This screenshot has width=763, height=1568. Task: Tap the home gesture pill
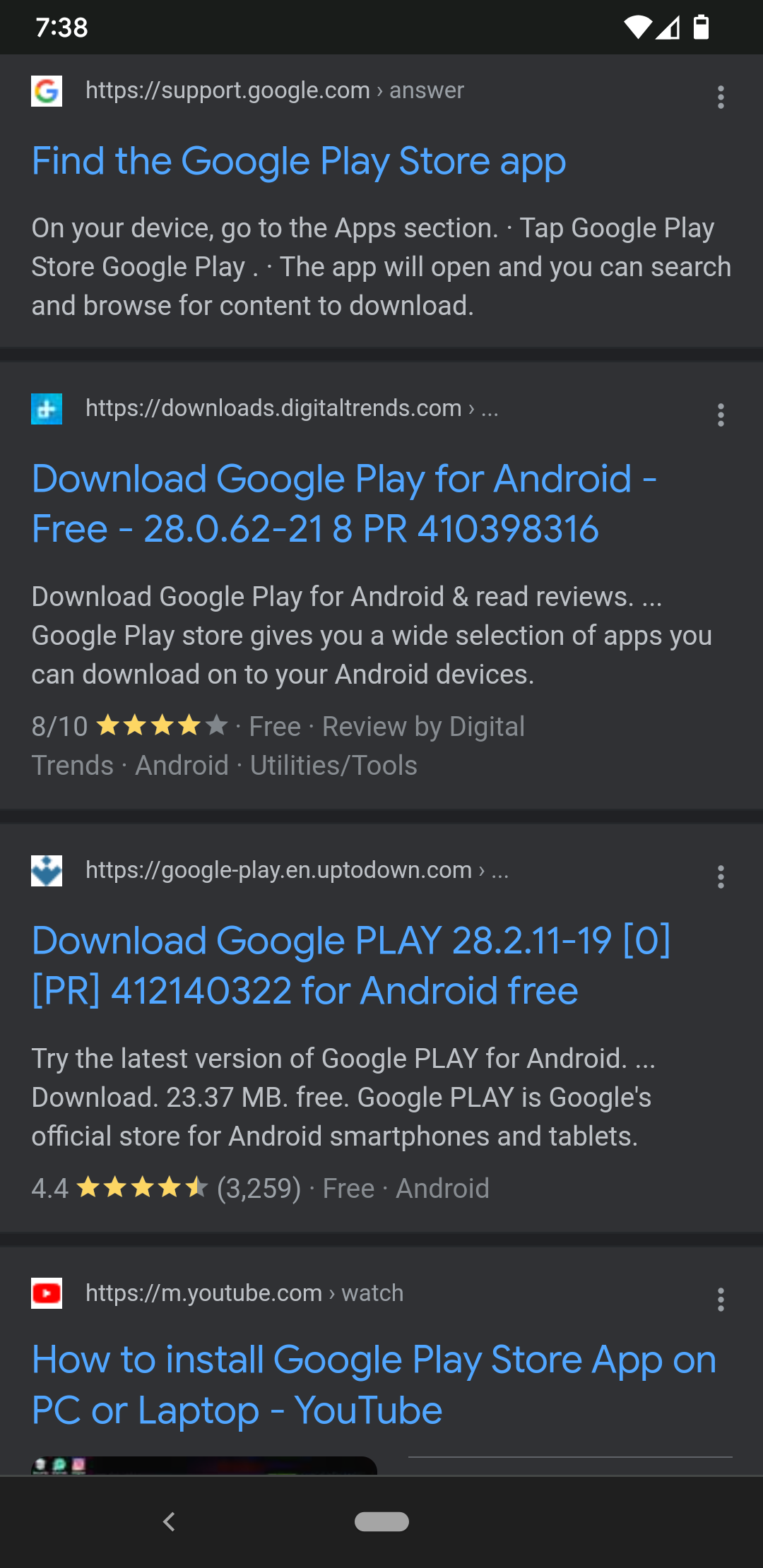tap(381, 1522)
